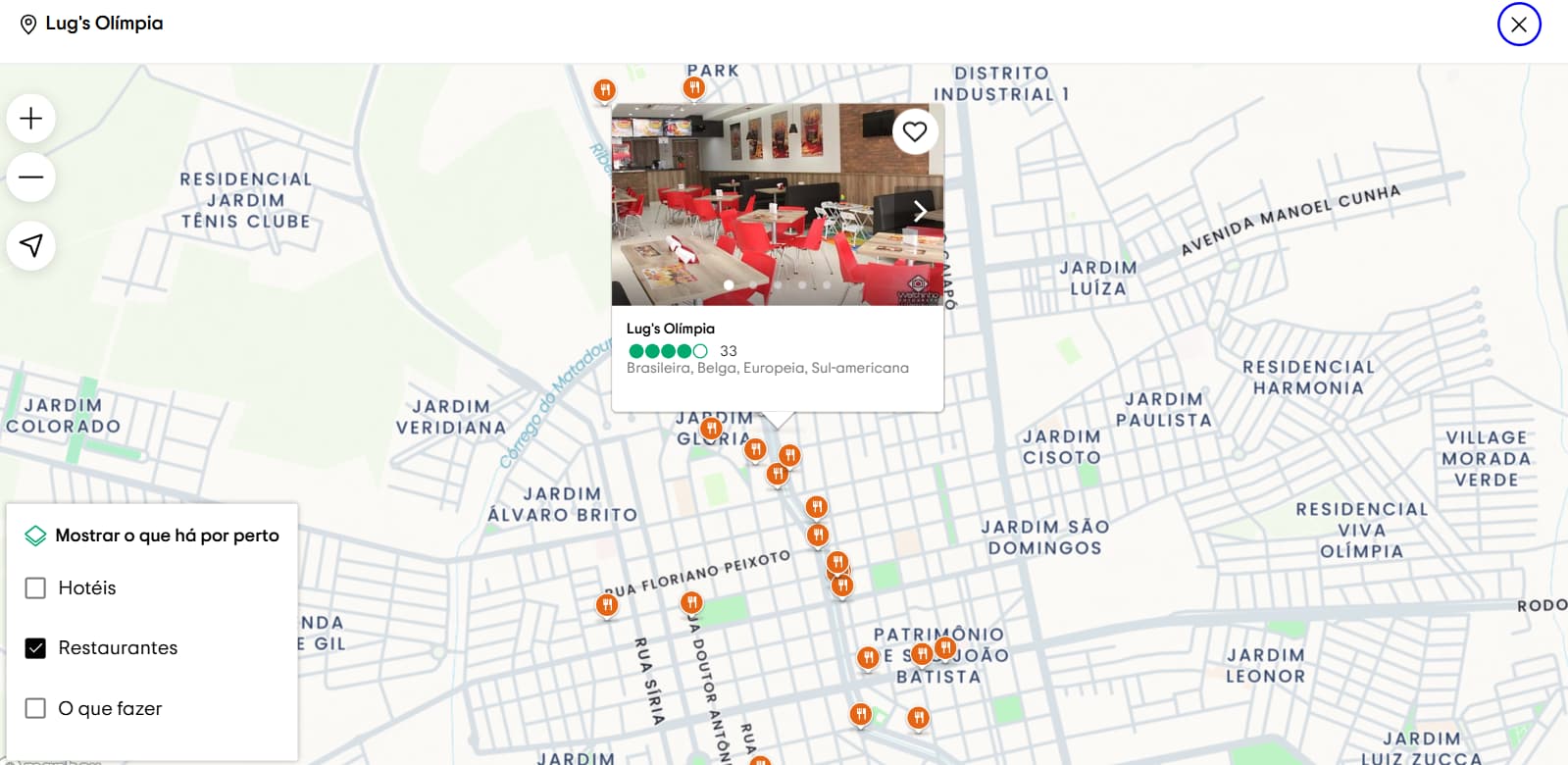
Task: Uncheck the Restaurantes checkbox
Action: point(35,648)
